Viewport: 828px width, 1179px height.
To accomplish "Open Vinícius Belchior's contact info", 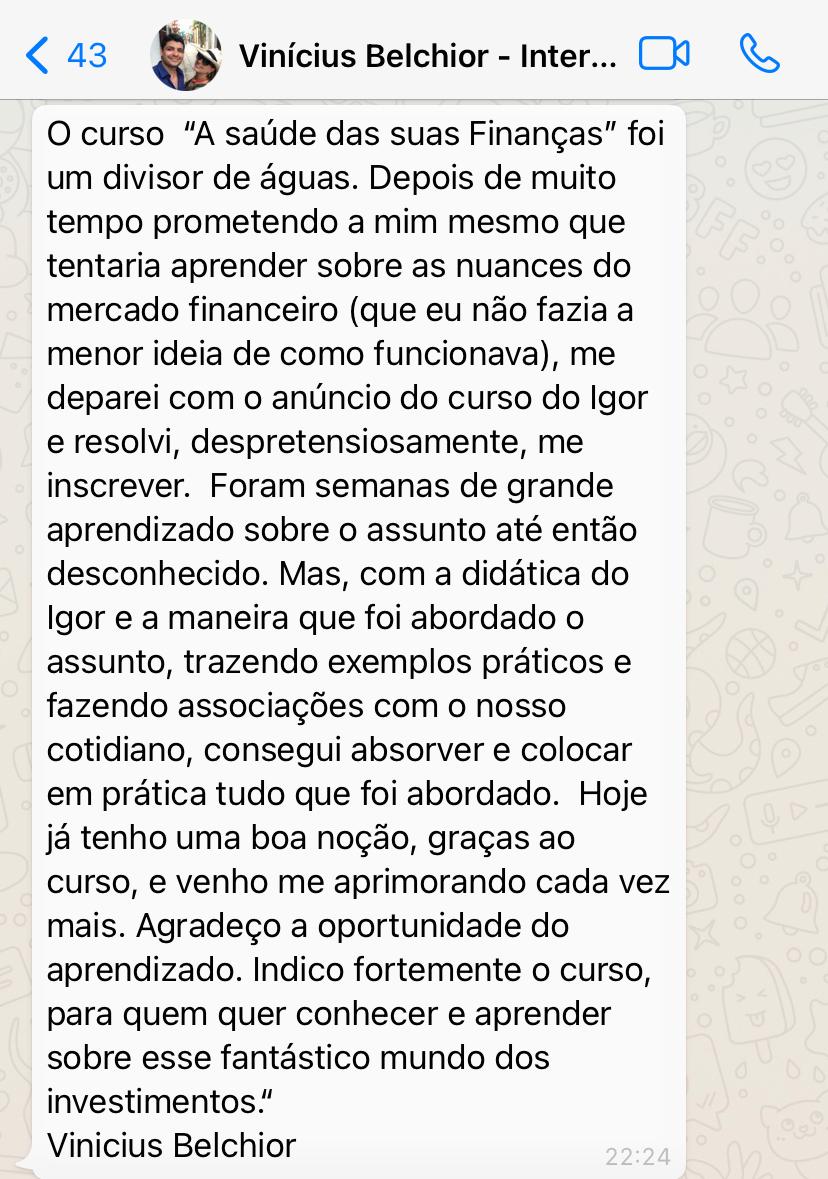I will pos(427,55).
